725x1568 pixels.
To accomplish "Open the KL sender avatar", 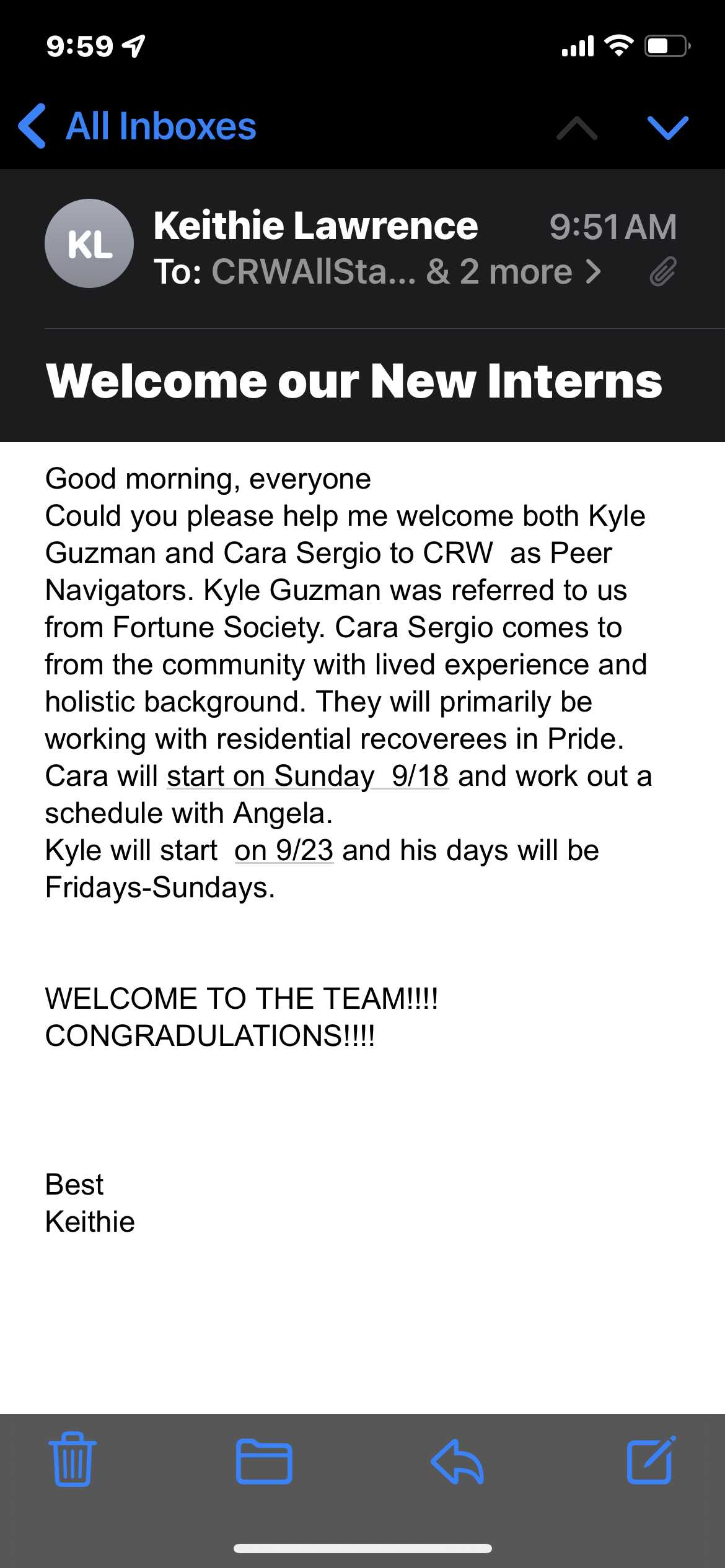I will coord(89,243).
